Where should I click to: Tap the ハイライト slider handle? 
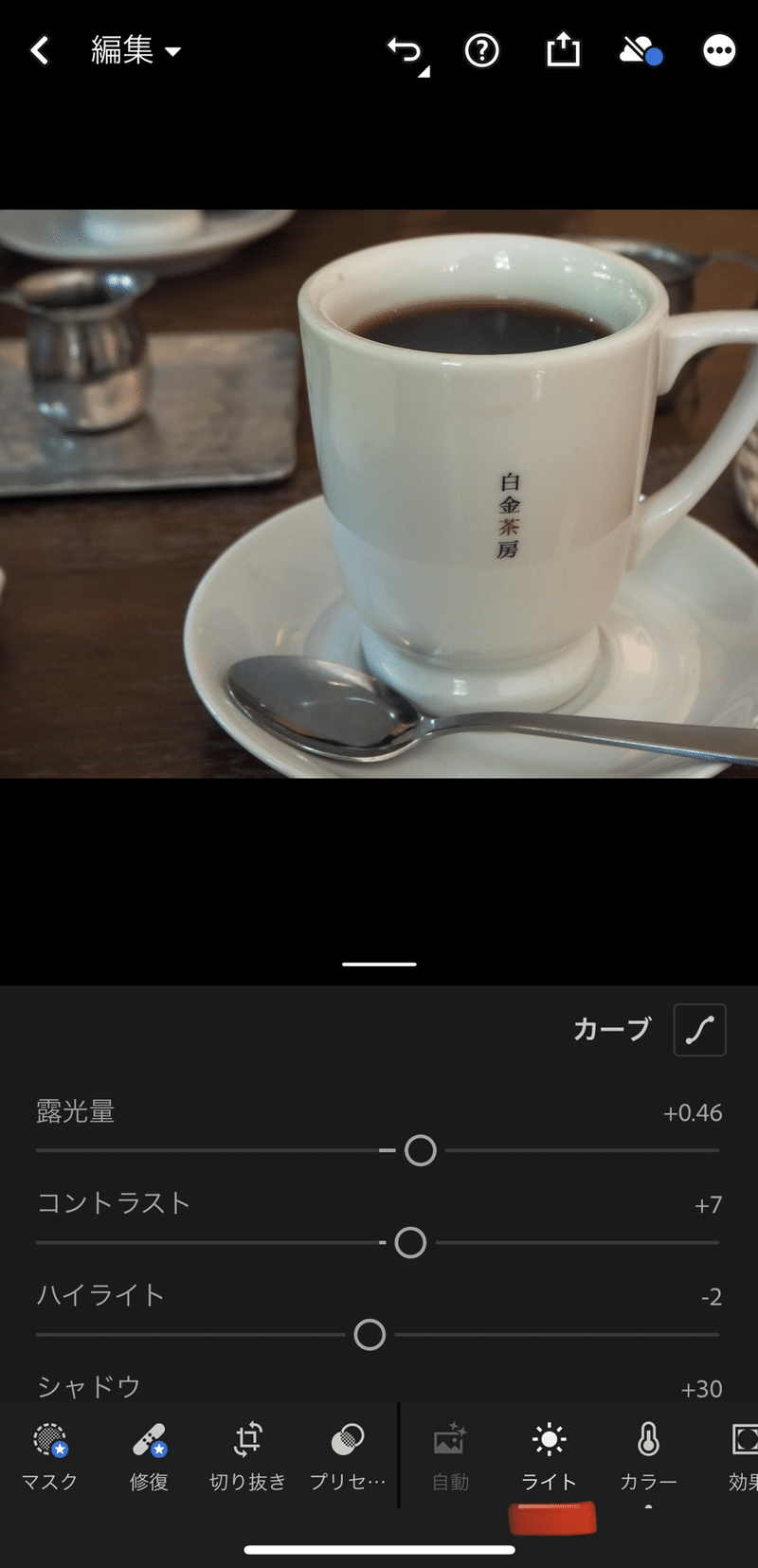pos(370,1334)
